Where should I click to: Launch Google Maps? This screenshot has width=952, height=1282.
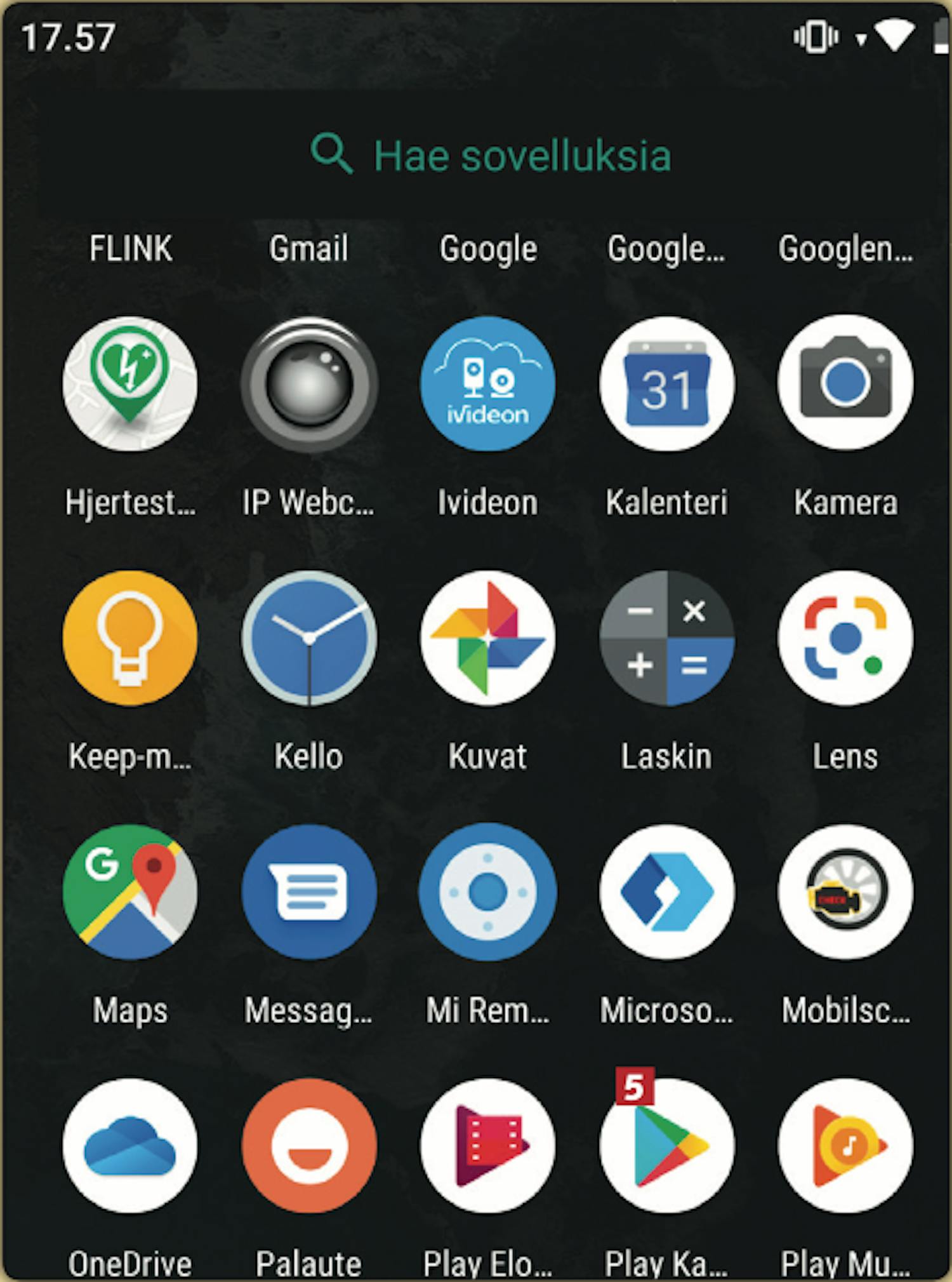pos(130,892)
